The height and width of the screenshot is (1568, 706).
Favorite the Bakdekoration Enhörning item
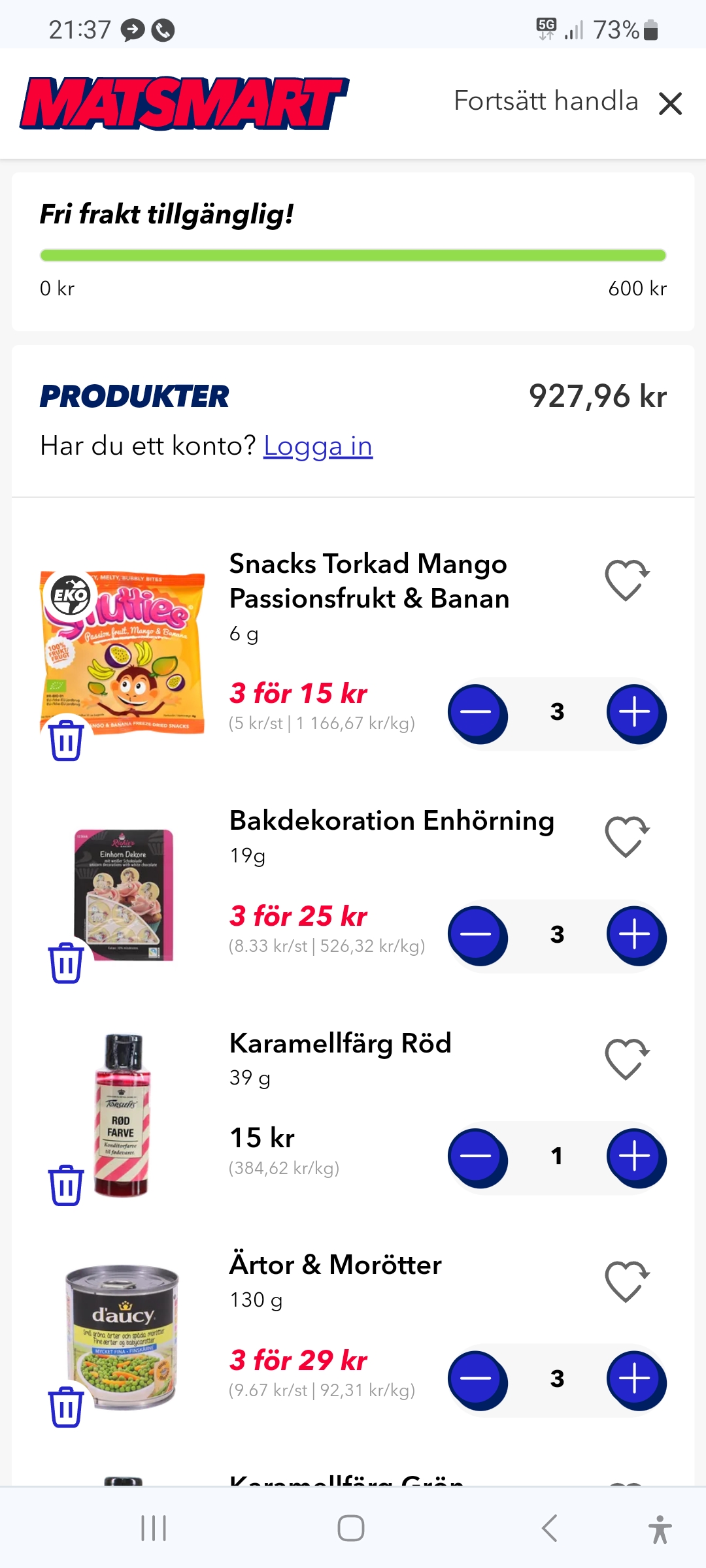626,837
